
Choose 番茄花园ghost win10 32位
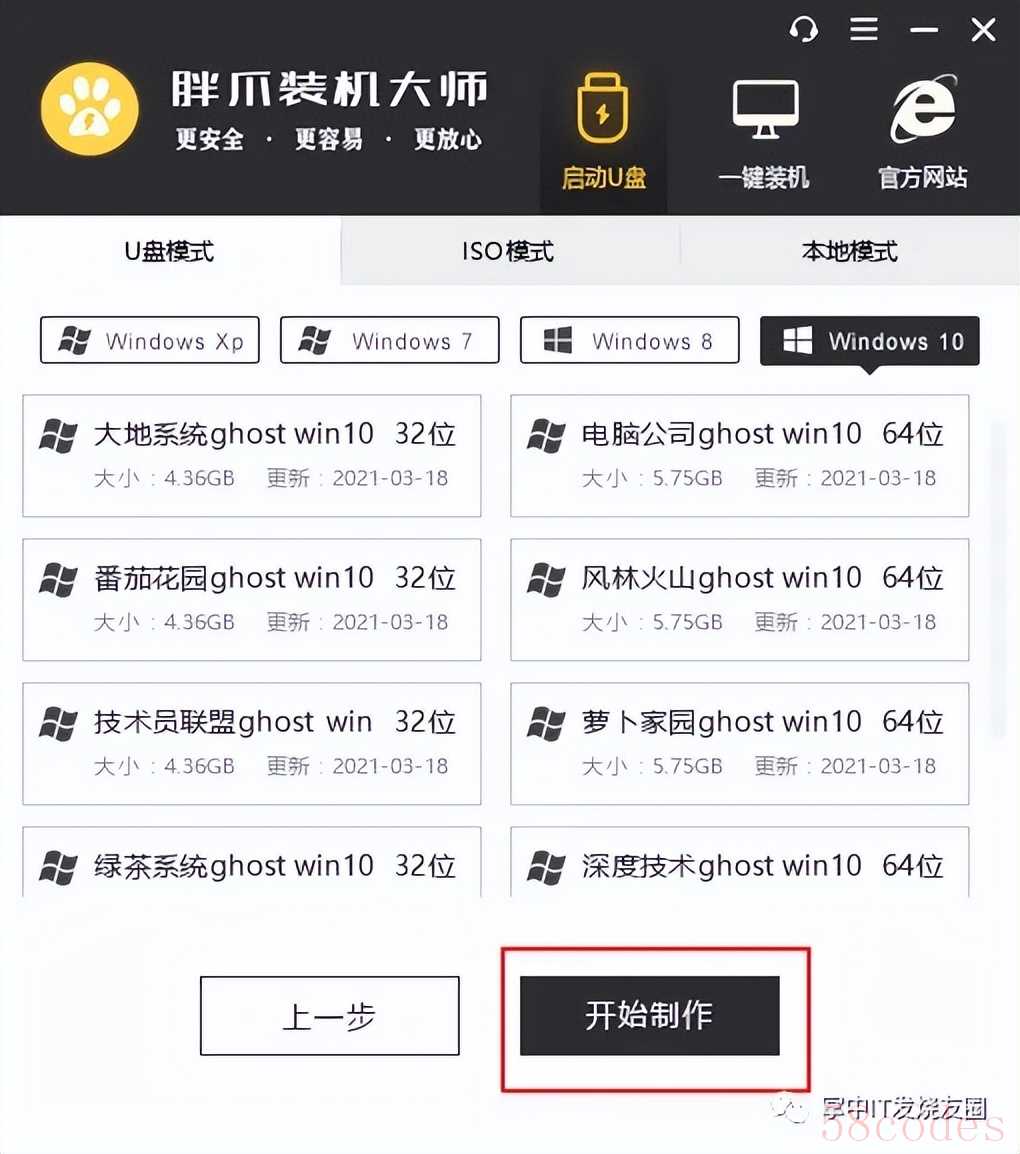[251, 599]
